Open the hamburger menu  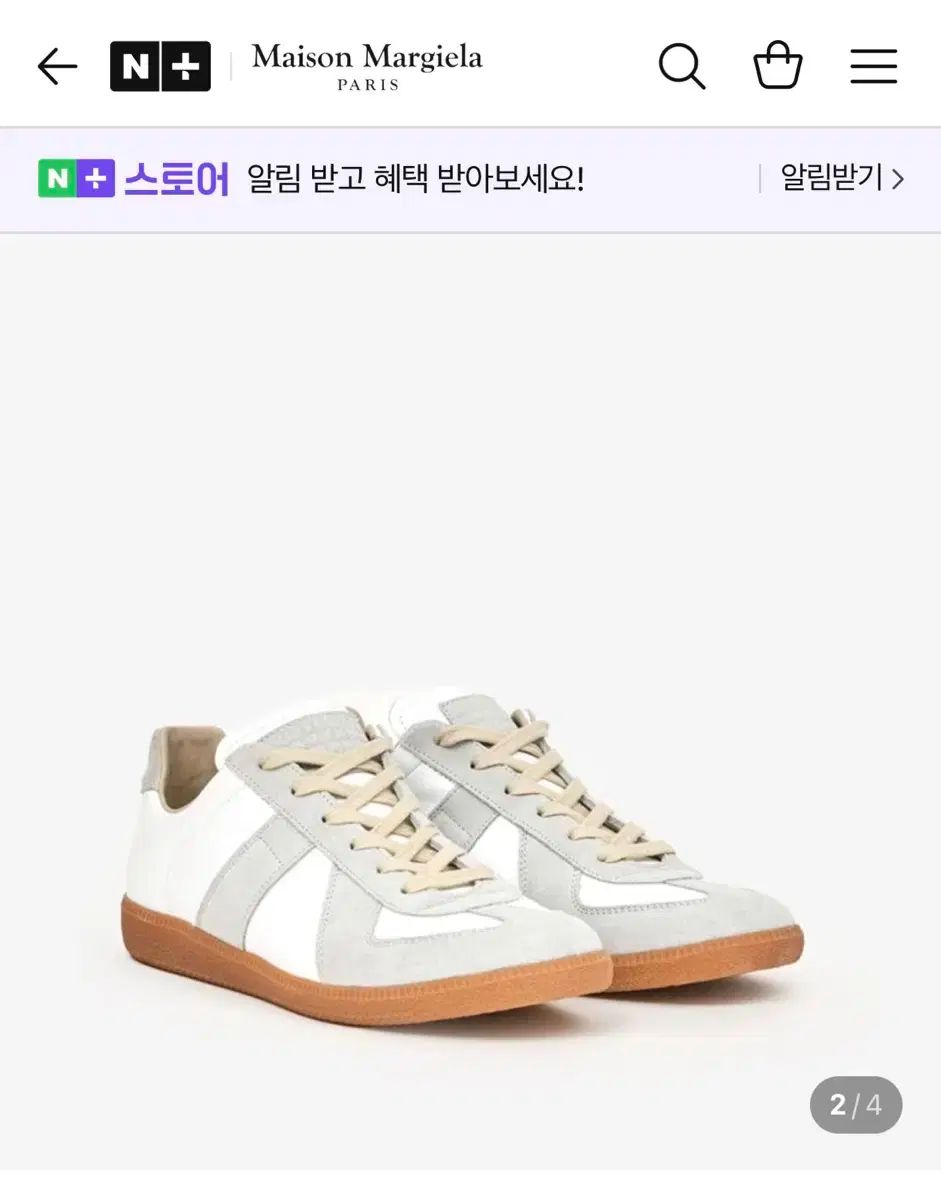[873, 67]
